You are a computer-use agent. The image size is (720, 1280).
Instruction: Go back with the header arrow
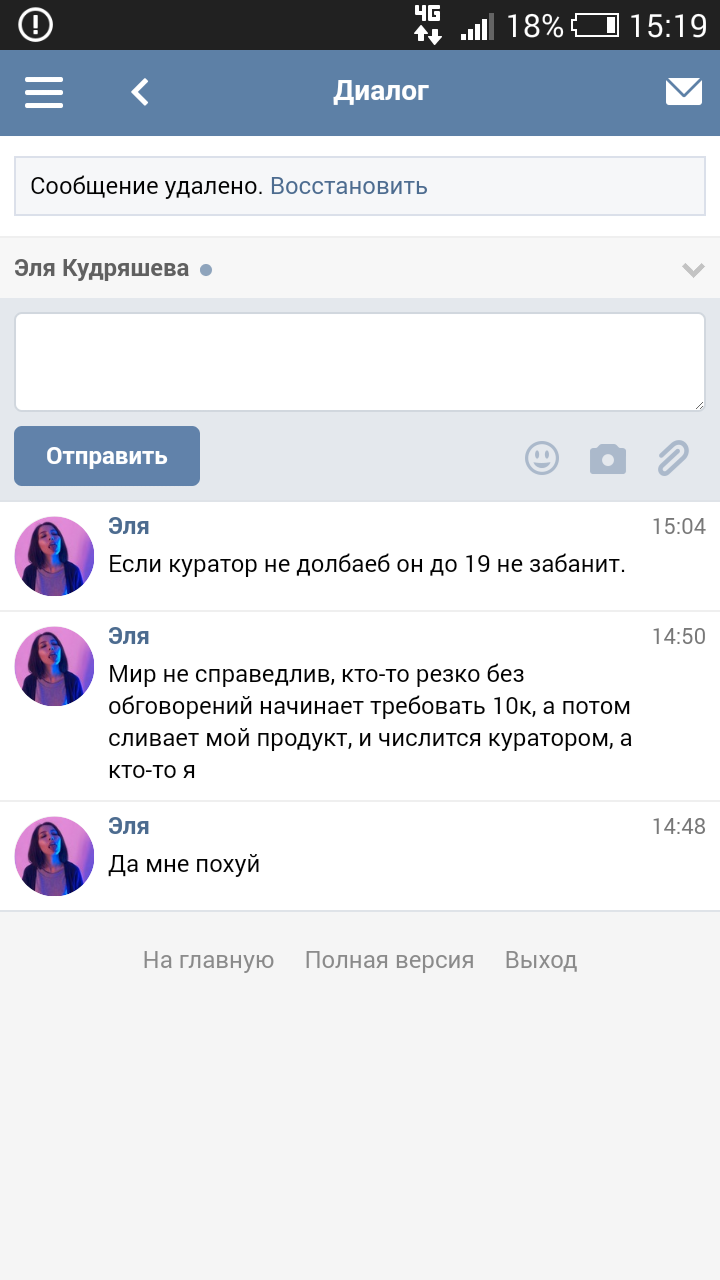(x=140, y=92)
